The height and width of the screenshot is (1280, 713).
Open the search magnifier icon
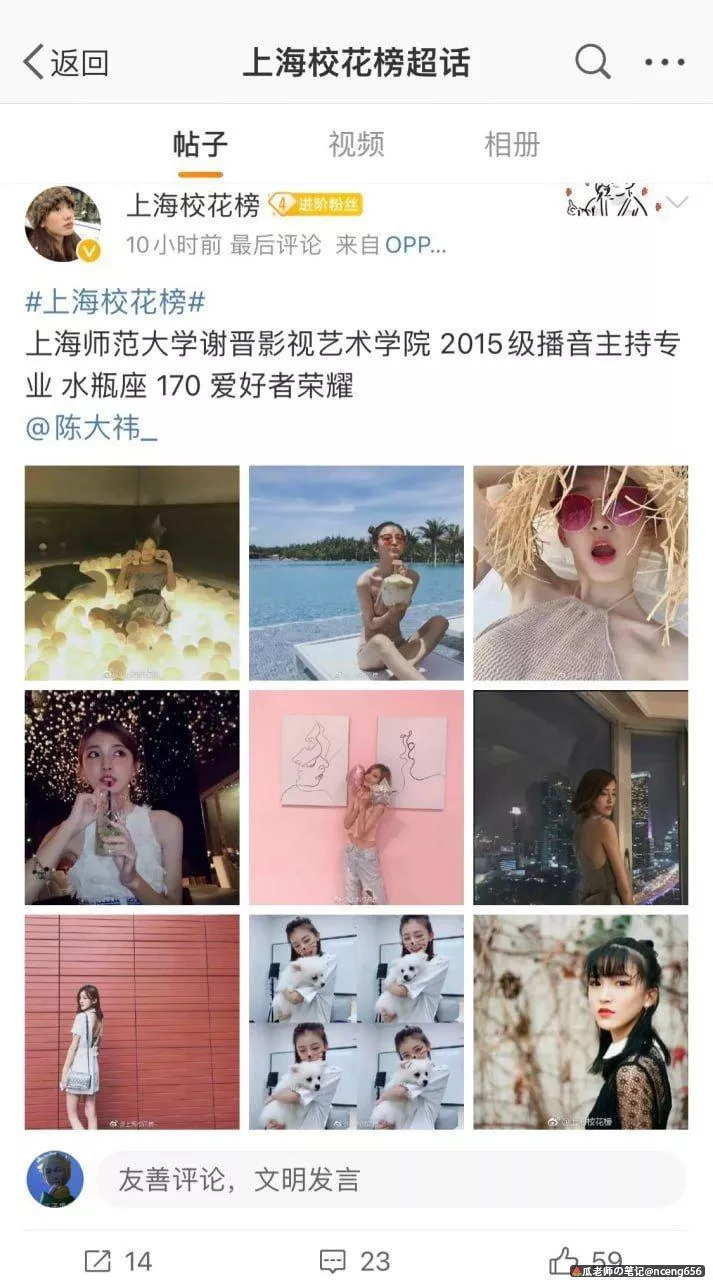tap(592, 62)
